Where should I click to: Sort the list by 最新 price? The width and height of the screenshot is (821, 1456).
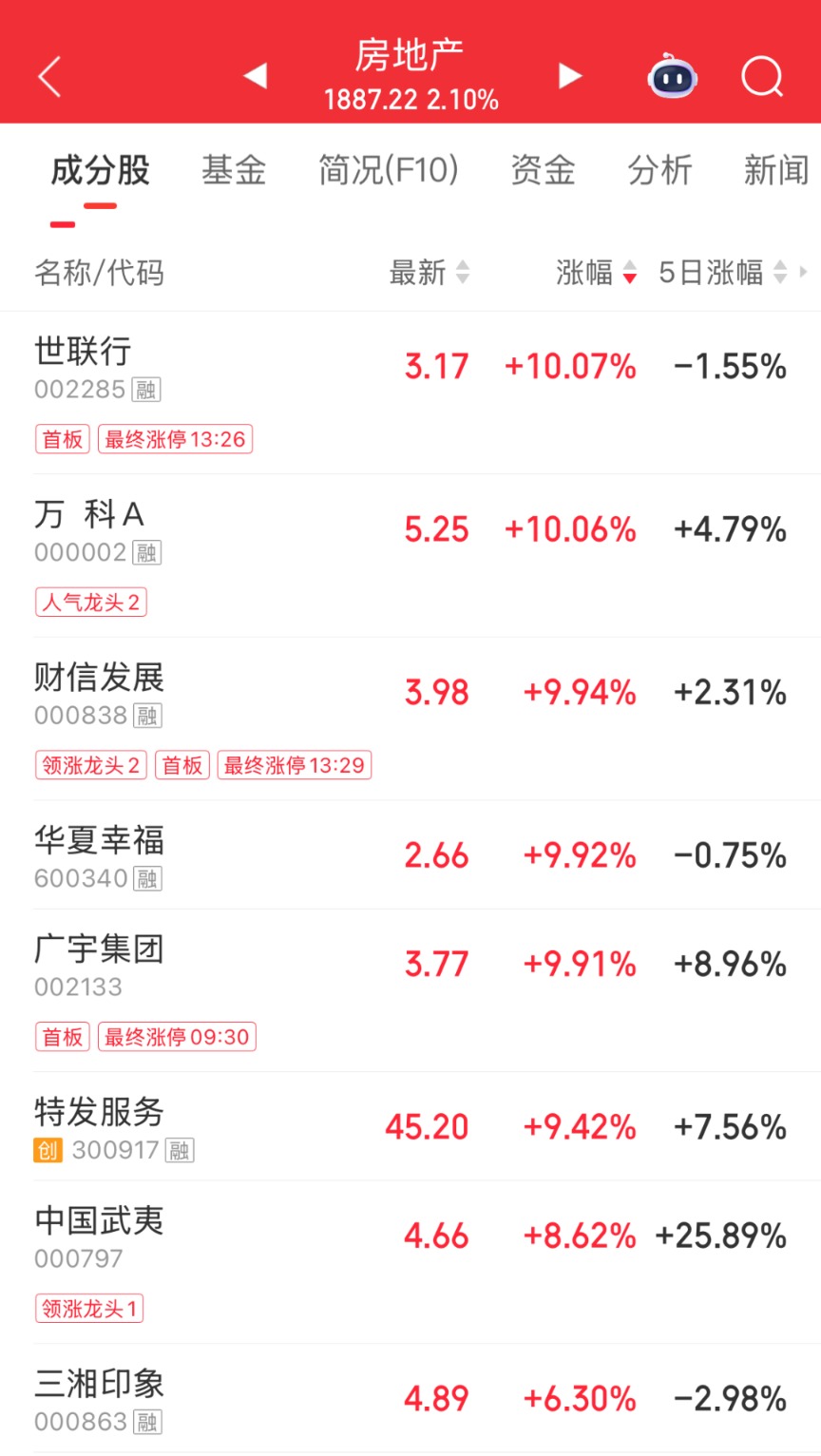pos(429,274)
